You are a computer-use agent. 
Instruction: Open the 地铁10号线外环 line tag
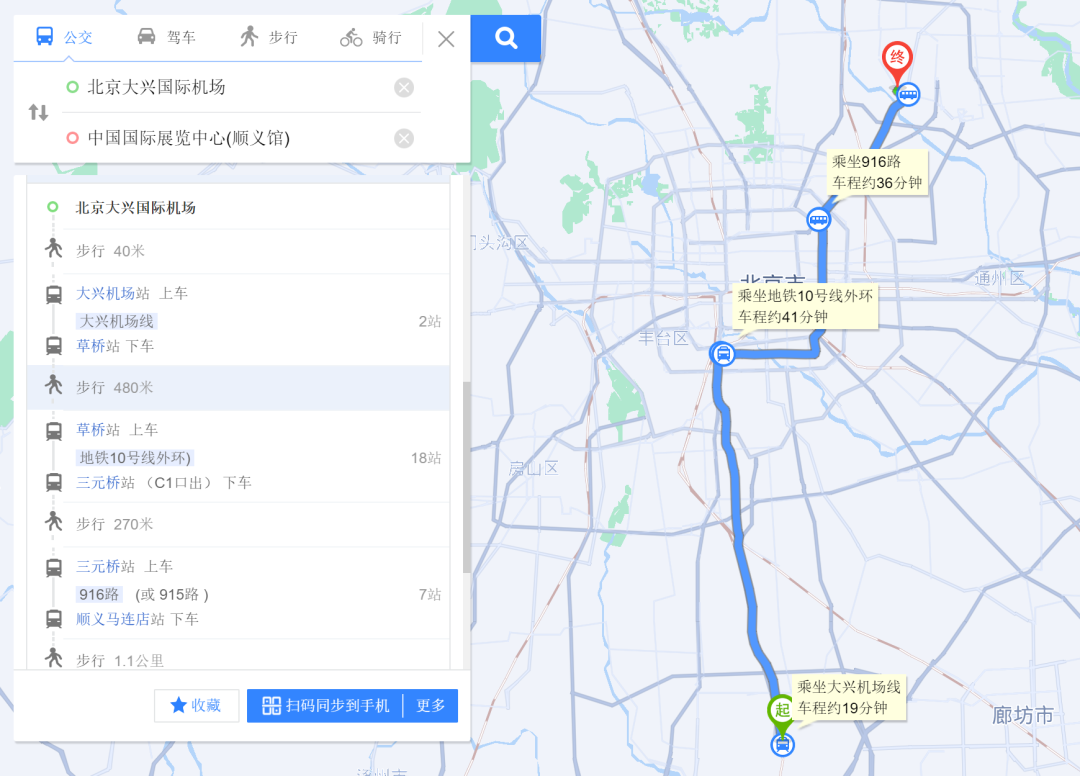tap(134, 458)
